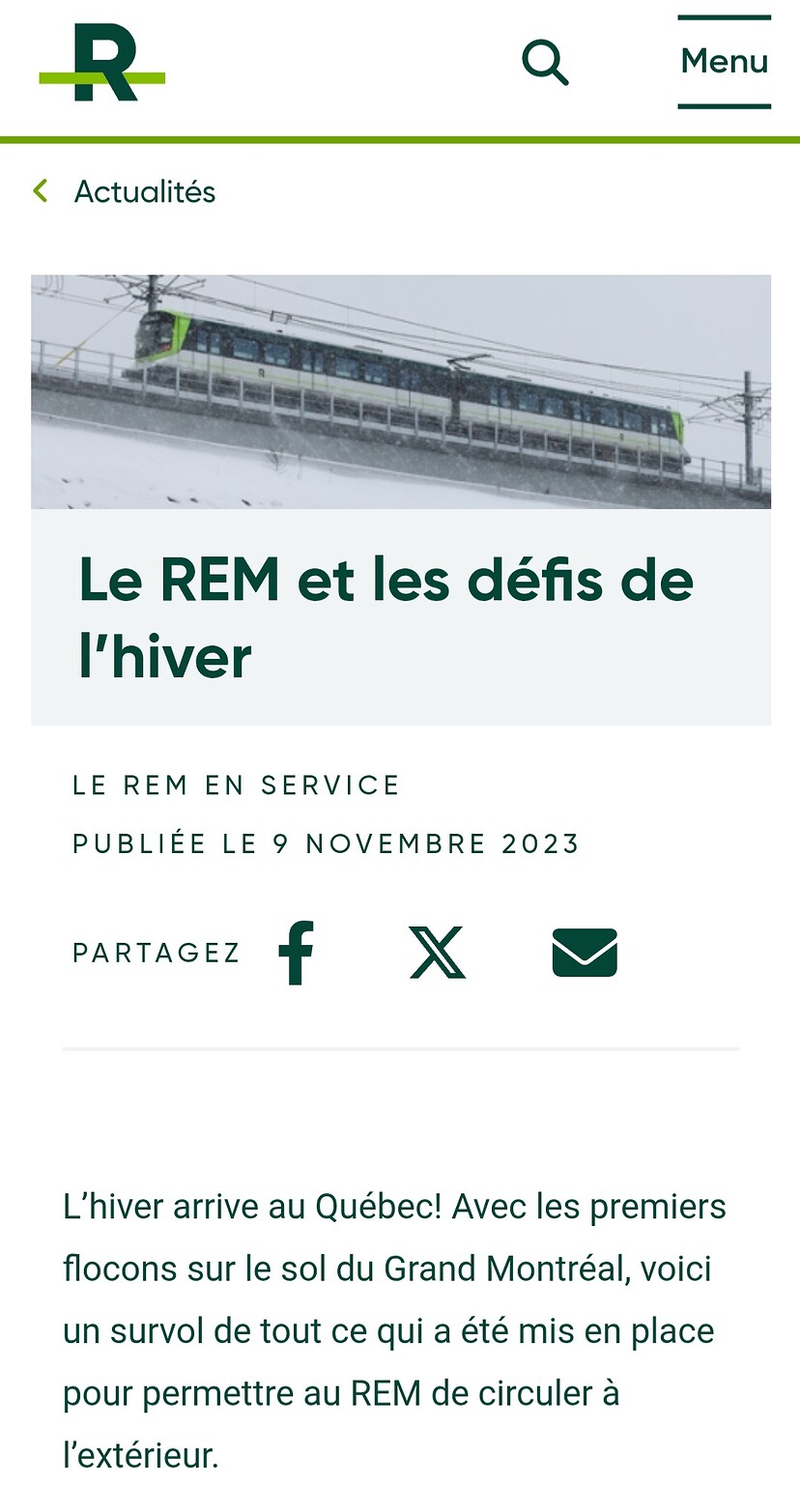Share the article on Facebook
Viewport: 800px width, 1512px height.
point(296,953)
